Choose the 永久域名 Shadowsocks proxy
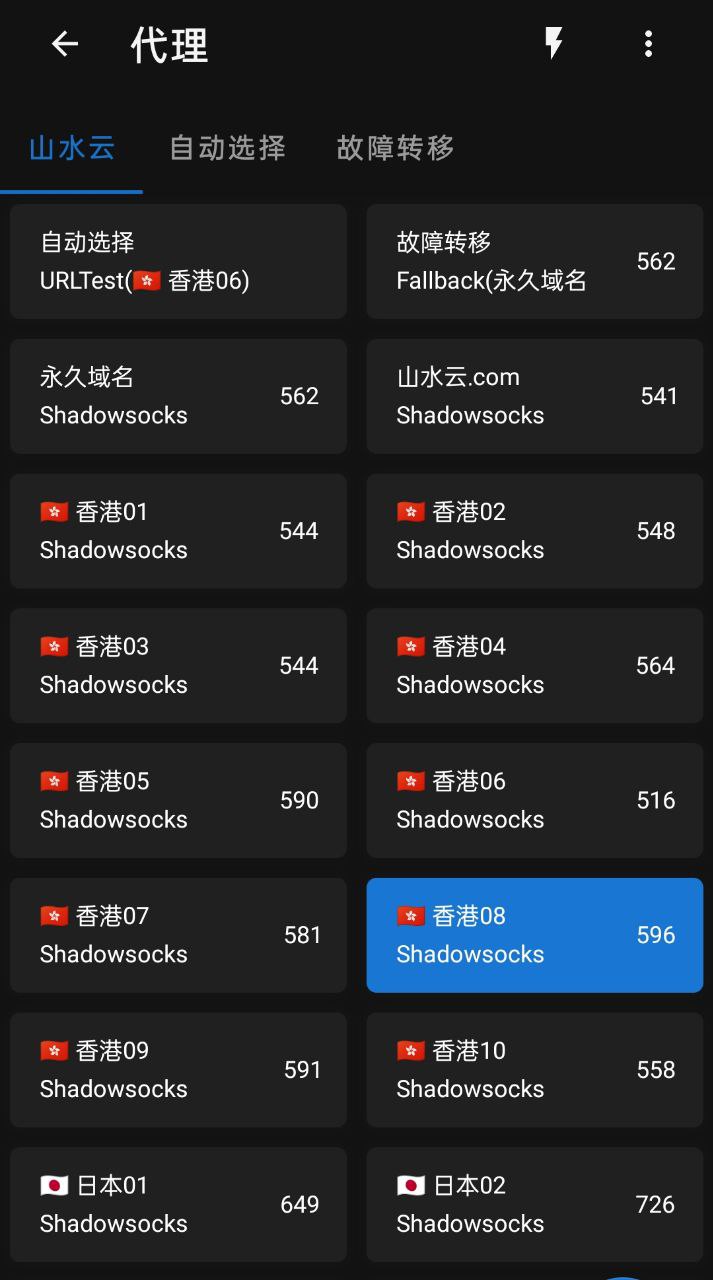The height and width of the screenshot is (1280, 713). [x=178, y=396]
